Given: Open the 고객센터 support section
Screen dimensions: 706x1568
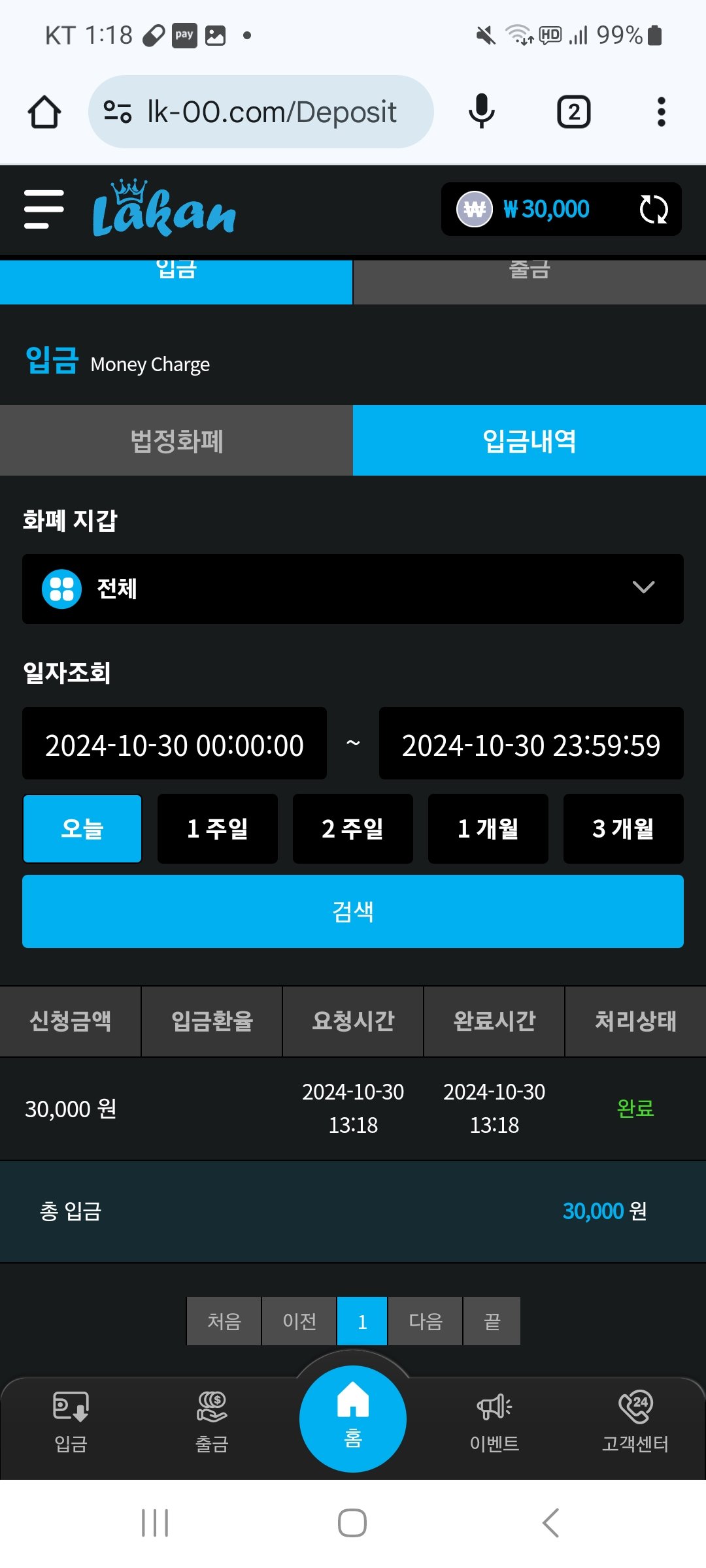Looking at the screenshot, I should click(x=635, y=1422).
